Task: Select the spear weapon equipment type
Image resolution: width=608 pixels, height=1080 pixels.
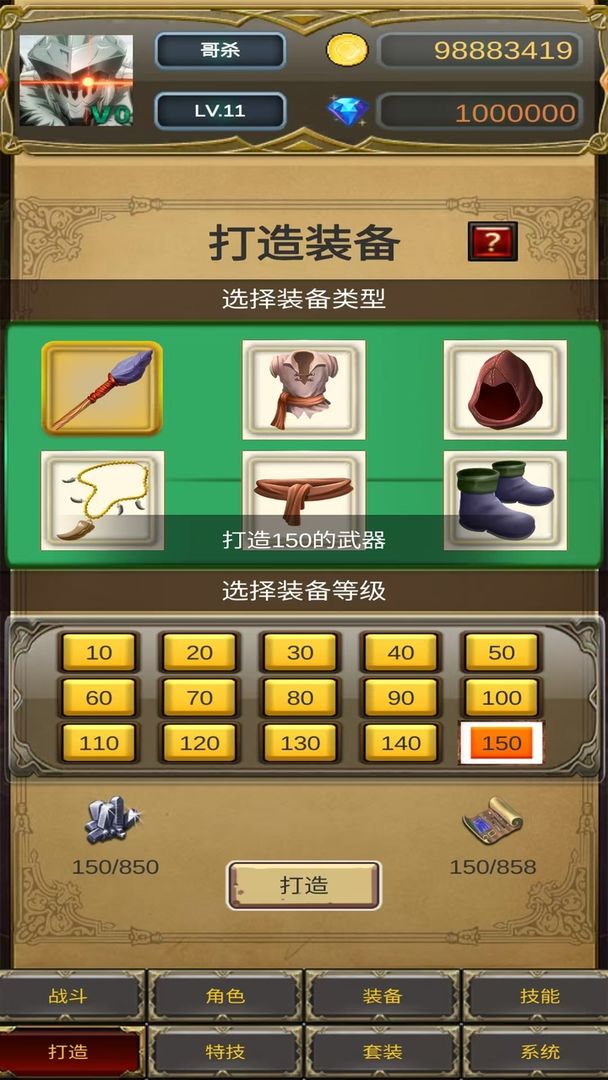Action: click(101, 388)
